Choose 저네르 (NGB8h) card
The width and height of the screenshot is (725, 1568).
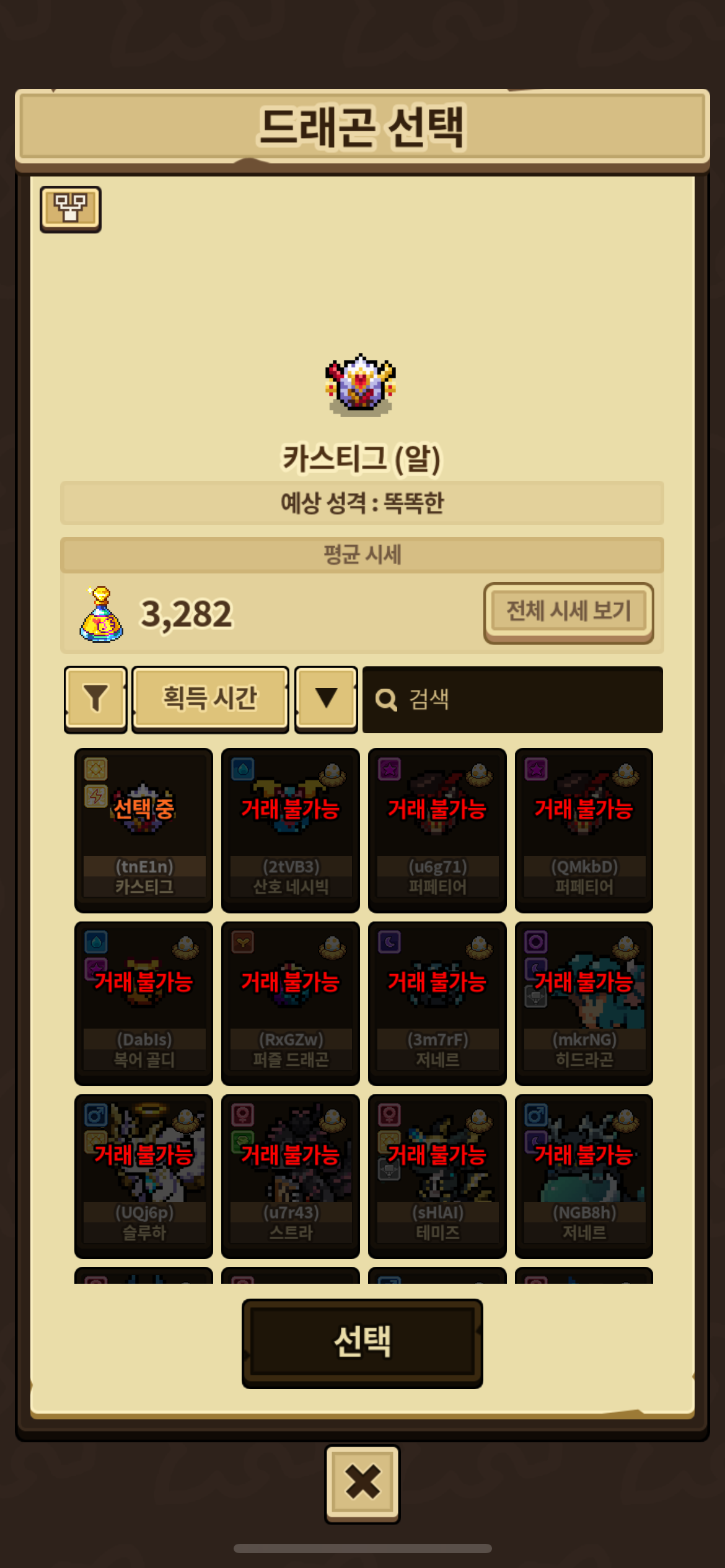584,1176
